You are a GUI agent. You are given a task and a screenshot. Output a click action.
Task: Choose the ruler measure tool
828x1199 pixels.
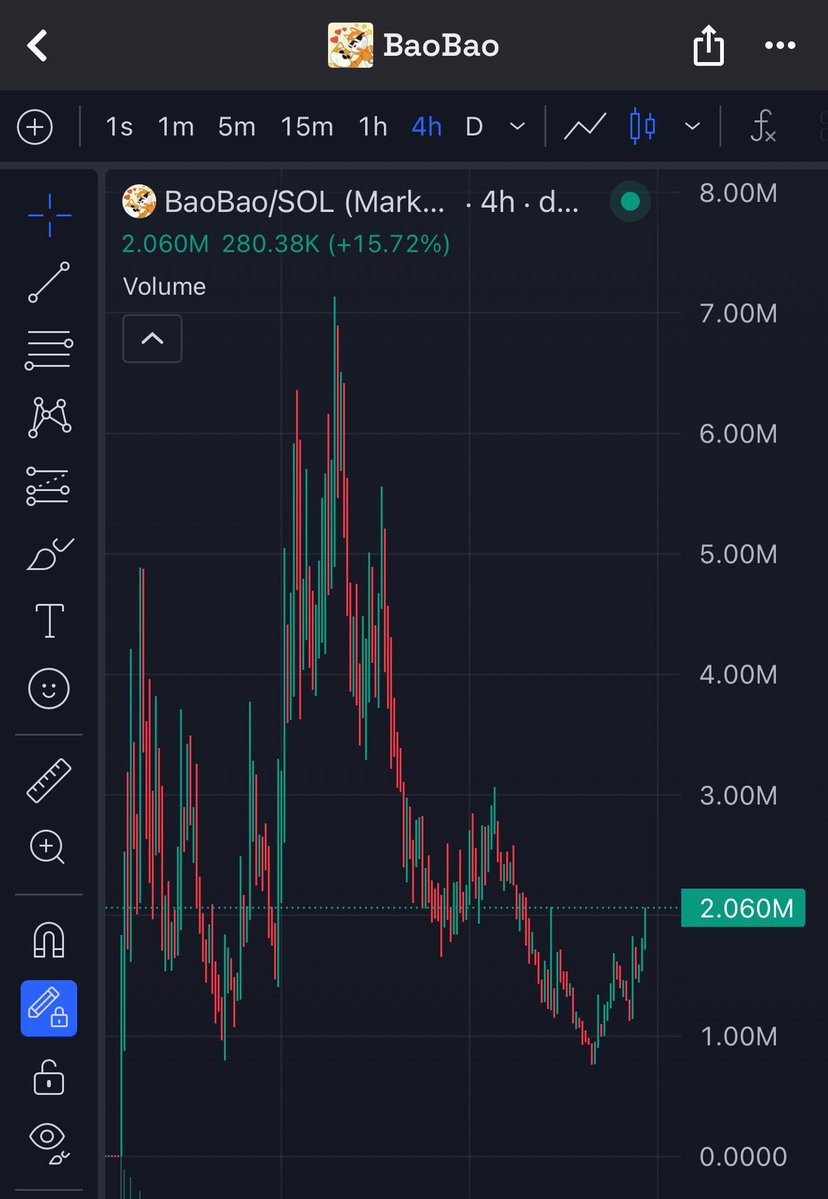(49, 780)
